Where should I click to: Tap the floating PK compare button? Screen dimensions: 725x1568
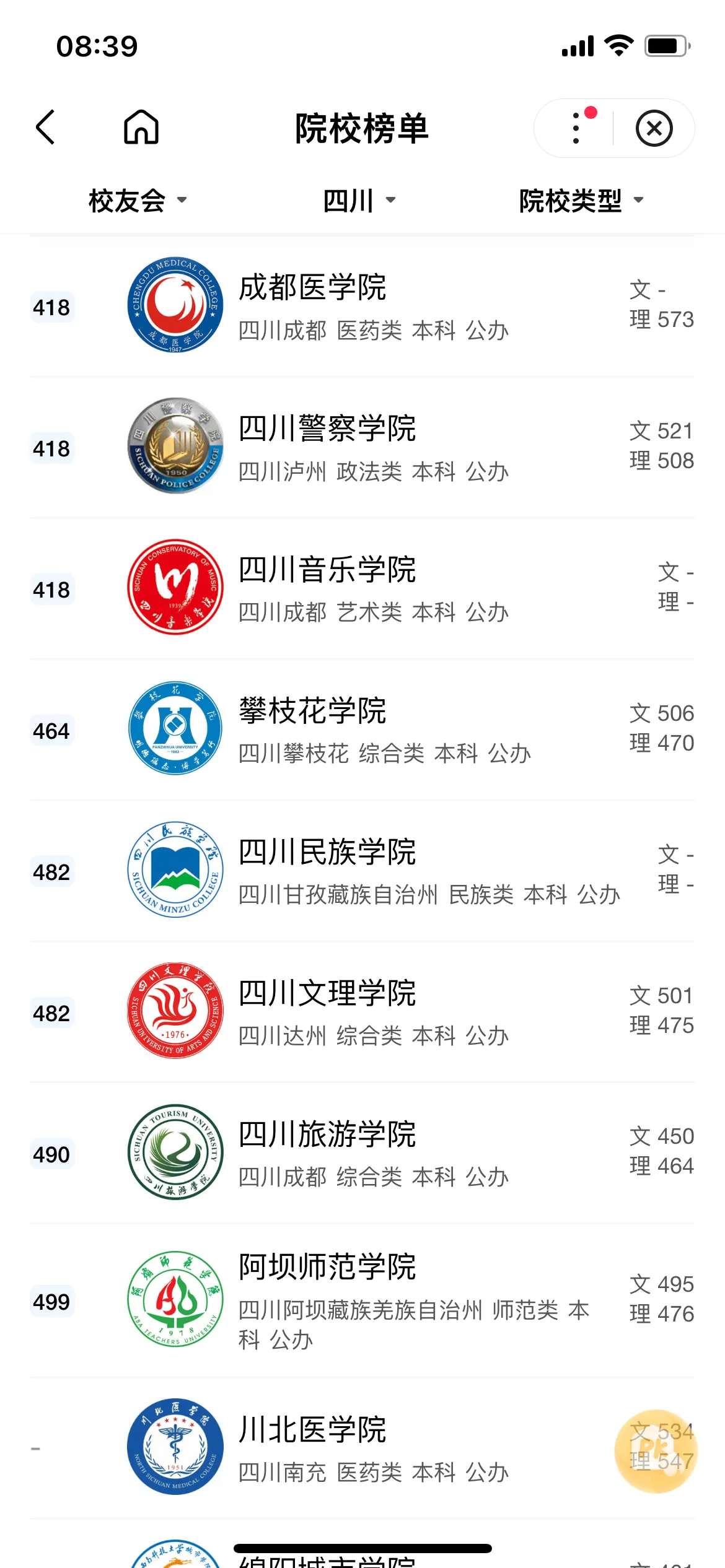click(x=656, y=1451)
